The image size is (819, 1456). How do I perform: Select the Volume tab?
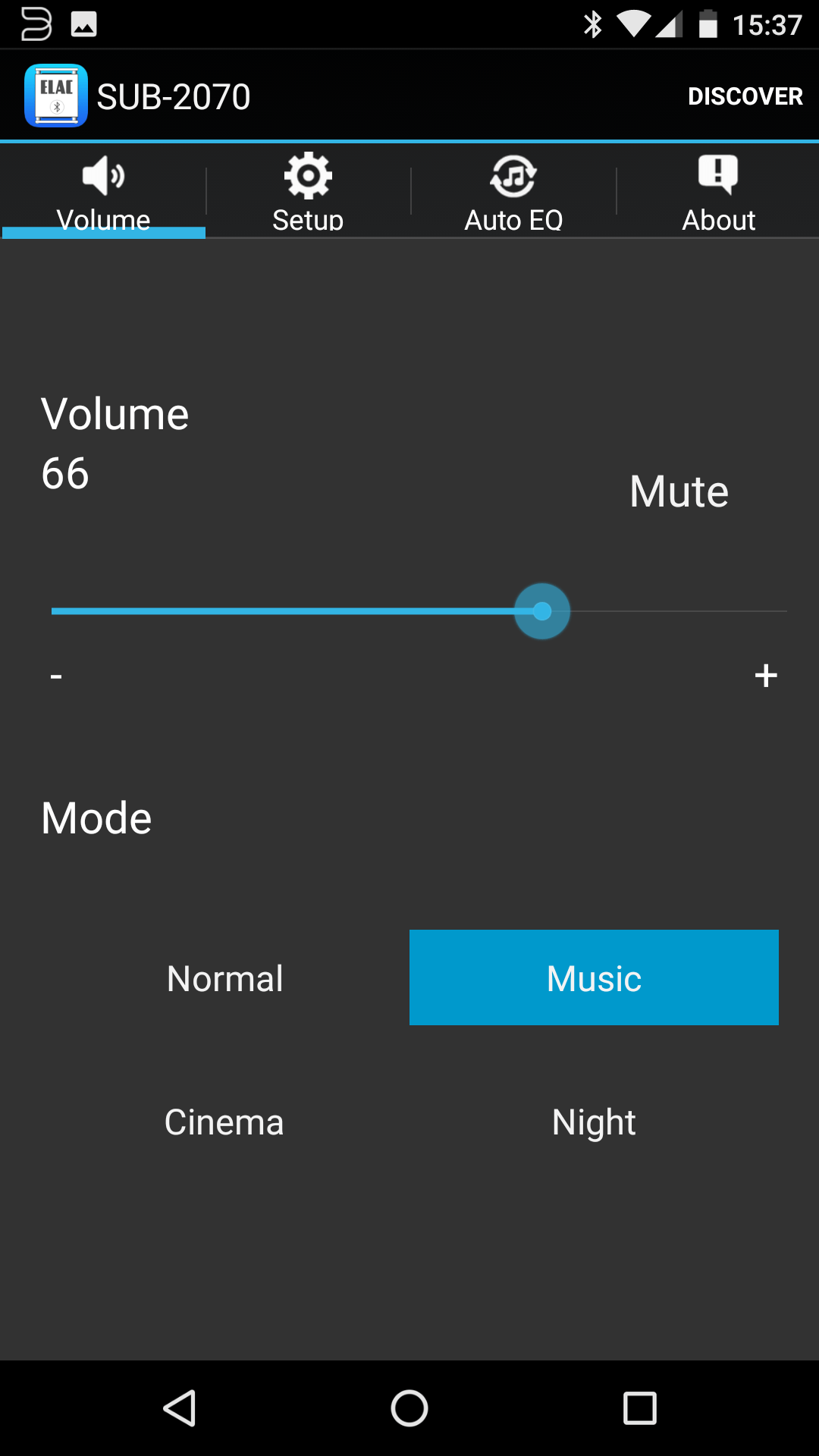tap(103, 191)
